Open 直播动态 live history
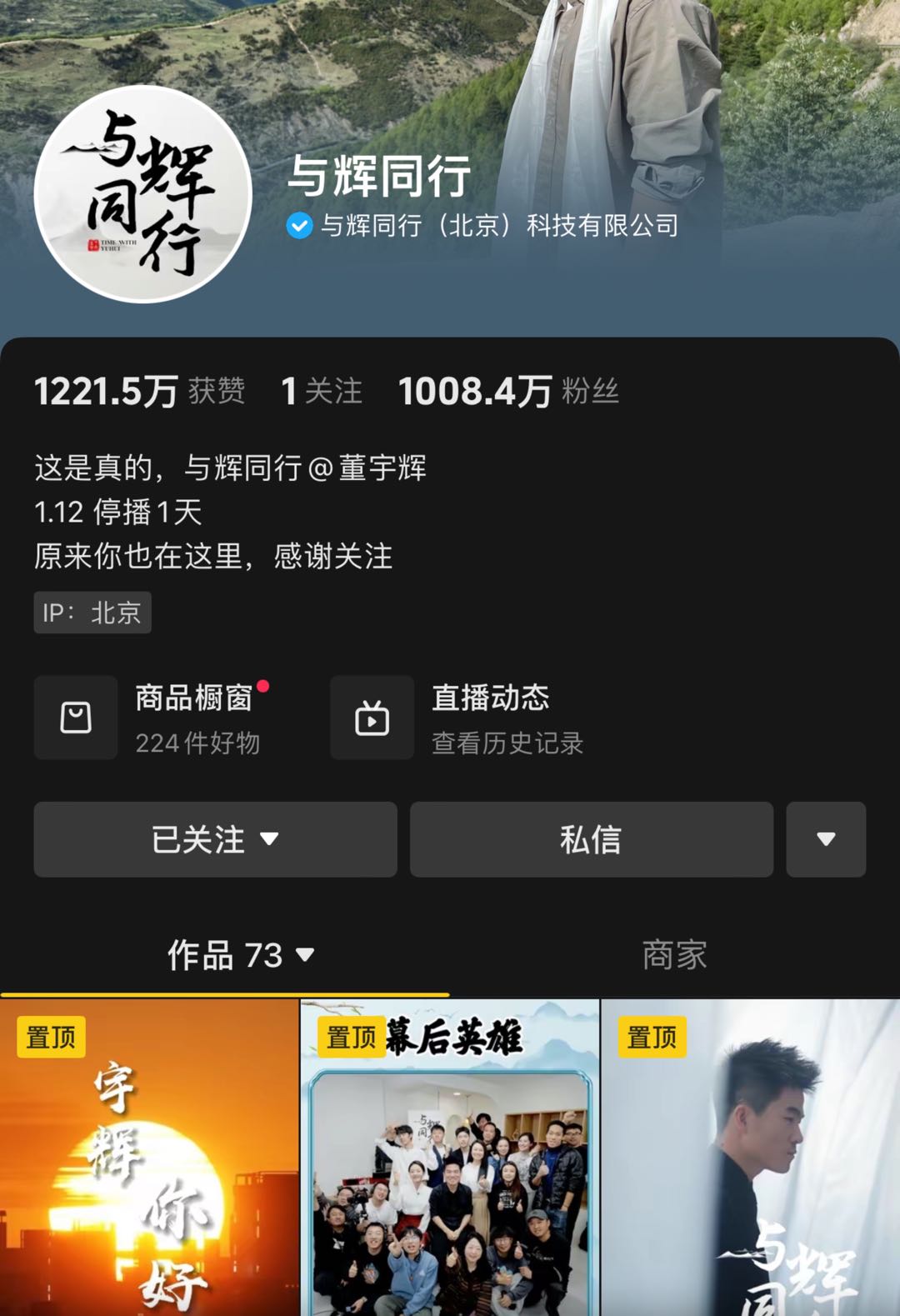Viewport: 900px width, 1316px height. 458,718
